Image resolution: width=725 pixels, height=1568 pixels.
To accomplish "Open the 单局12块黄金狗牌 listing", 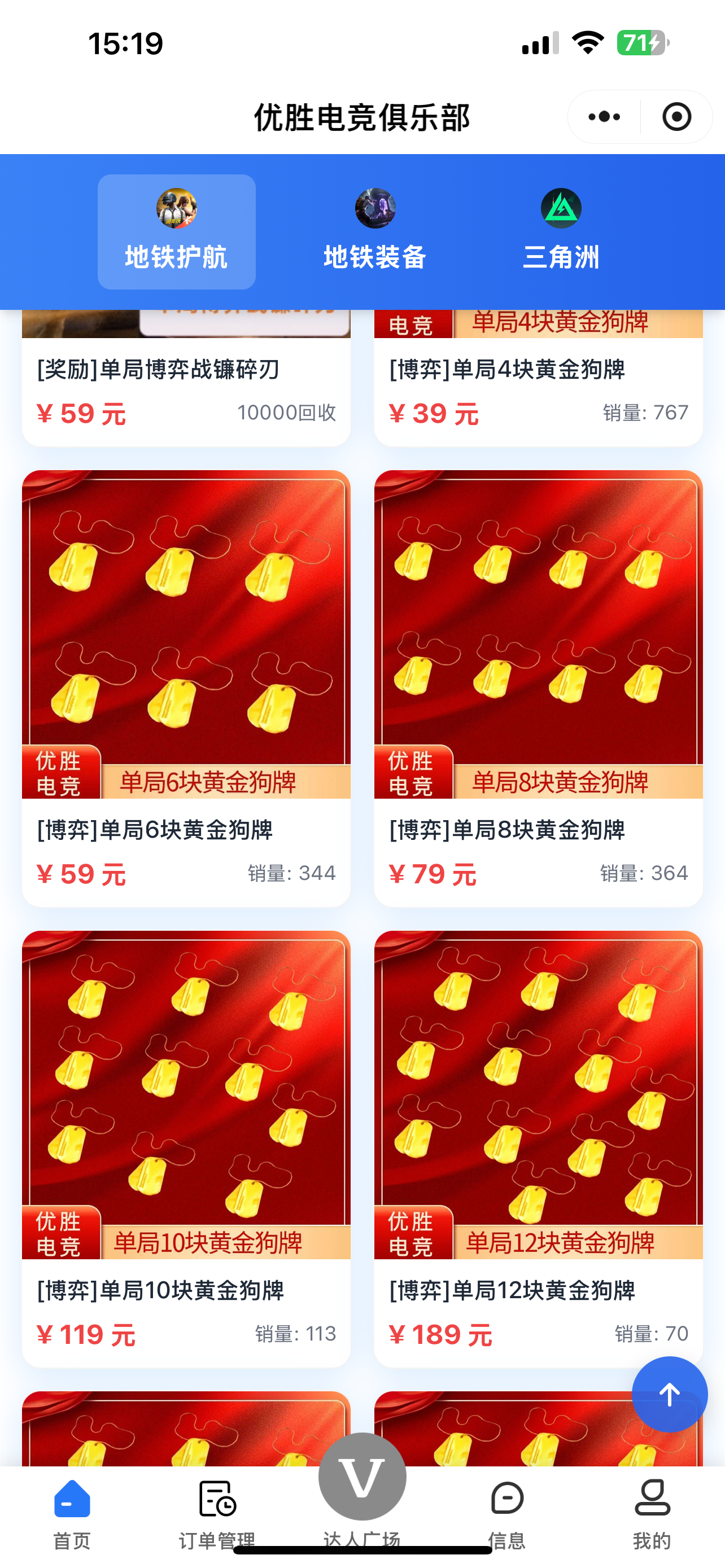I will coord(538,1148).
